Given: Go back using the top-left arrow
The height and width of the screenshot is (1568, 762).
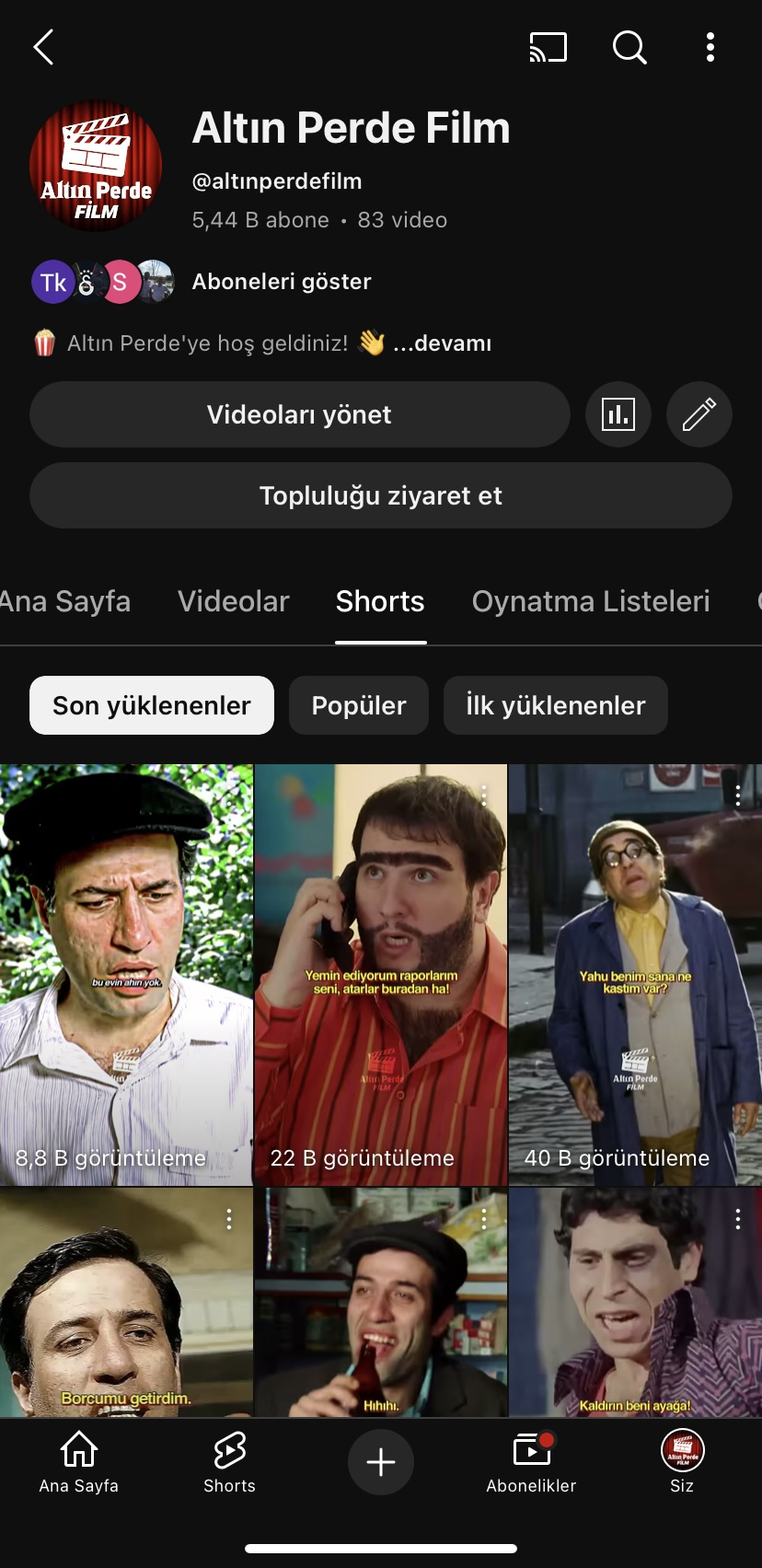Looking at the screenshot, I should pos(43,47).
